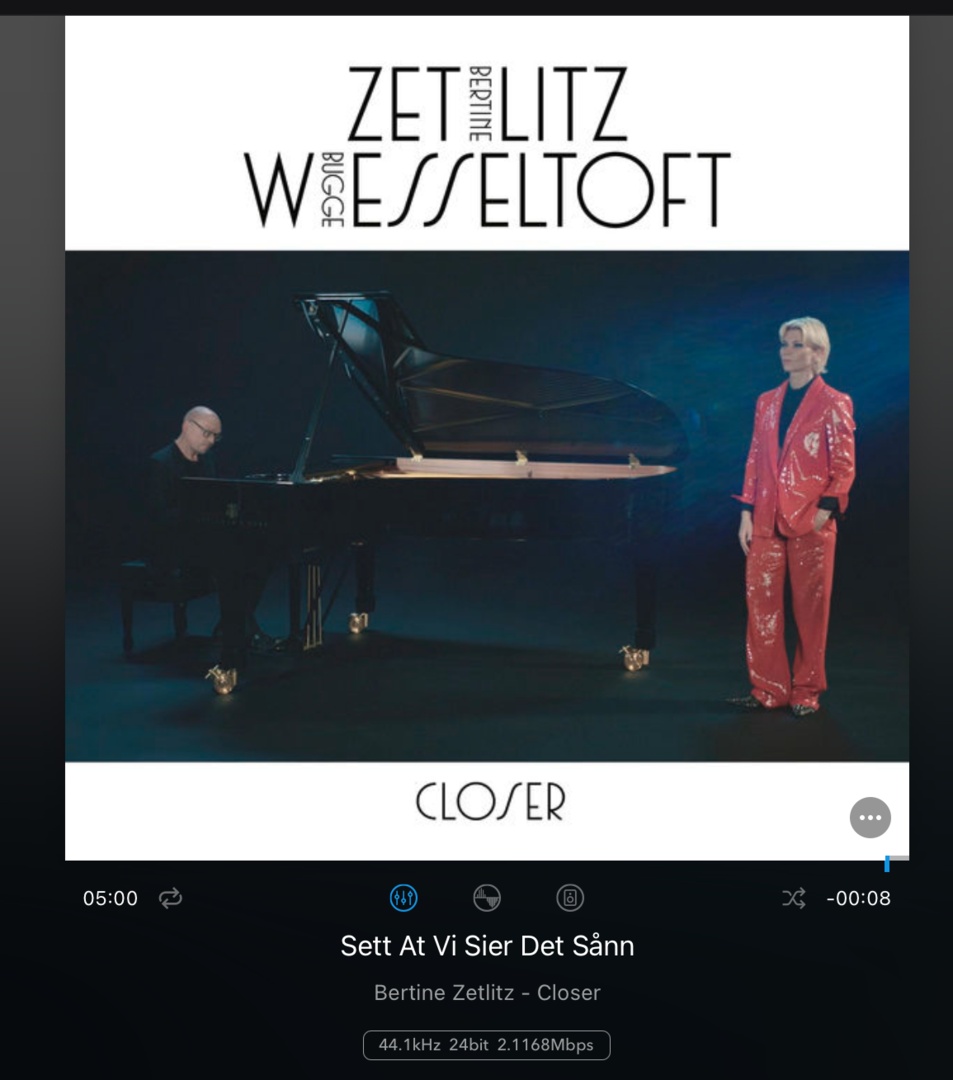Image resolution: width=953 pixels, height=1080 pixels.
Task: Open the more options button on cover
Action: pos(870,817)
